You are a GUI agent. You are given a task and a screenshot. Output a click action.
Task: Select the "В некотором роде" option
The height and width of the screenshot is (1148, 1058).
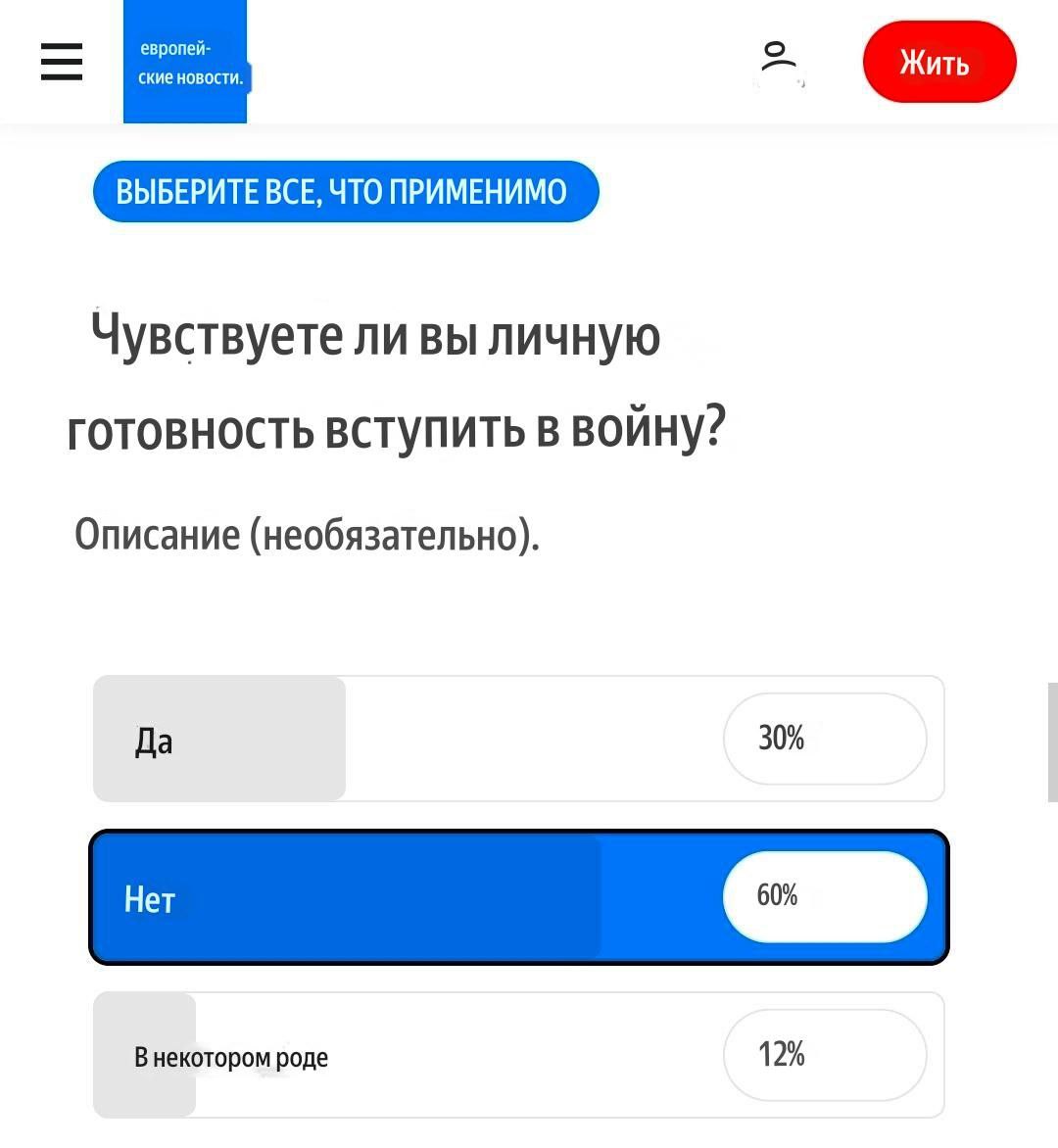[519, 1055]
